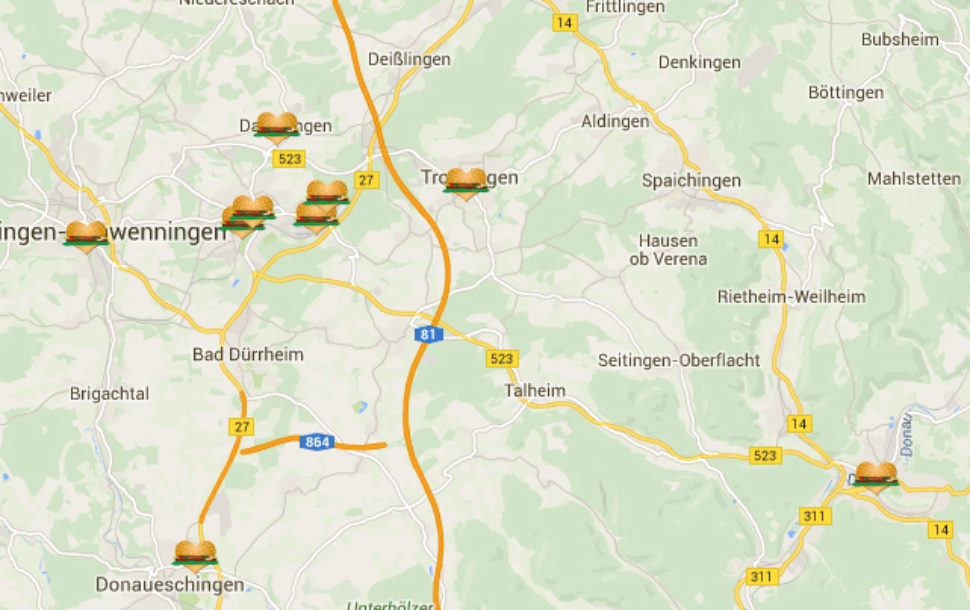Select burger marker beside the Donau river label

pyautogui.click(x=876, y=476)
